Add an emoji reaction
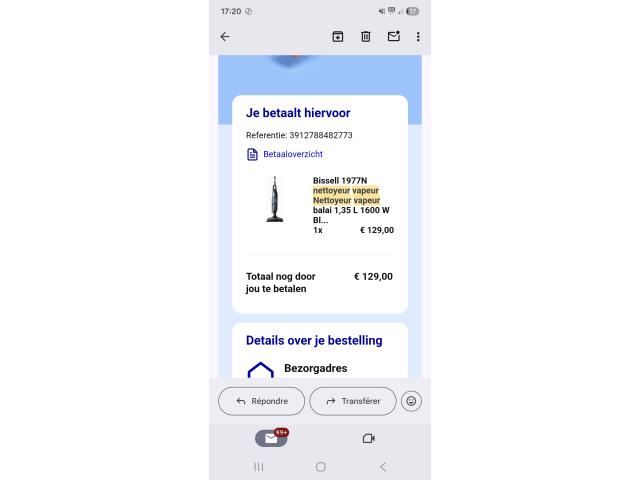The height and width of the screenshot is (480, 640). tap(411, 401)
